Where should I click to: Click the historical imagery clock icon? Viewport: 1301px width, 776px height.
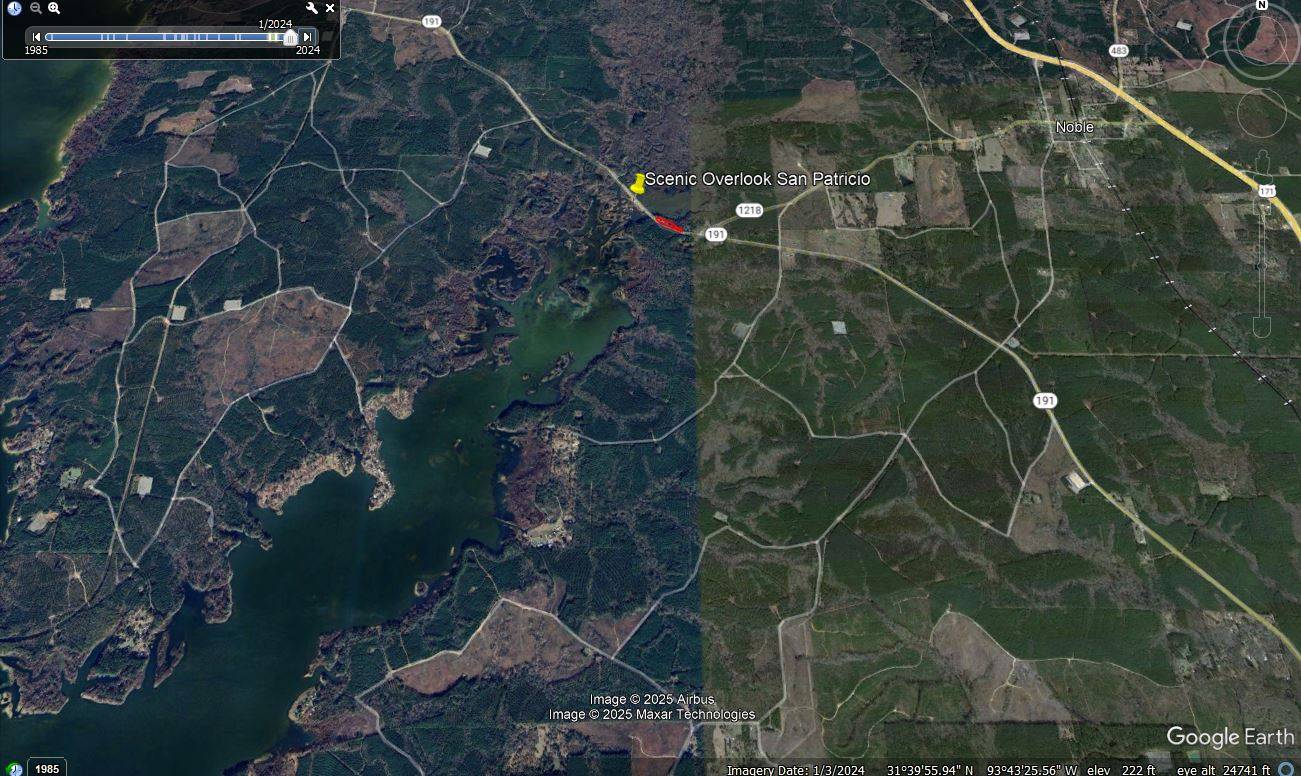pyautogui.click(x=14, y=8)
